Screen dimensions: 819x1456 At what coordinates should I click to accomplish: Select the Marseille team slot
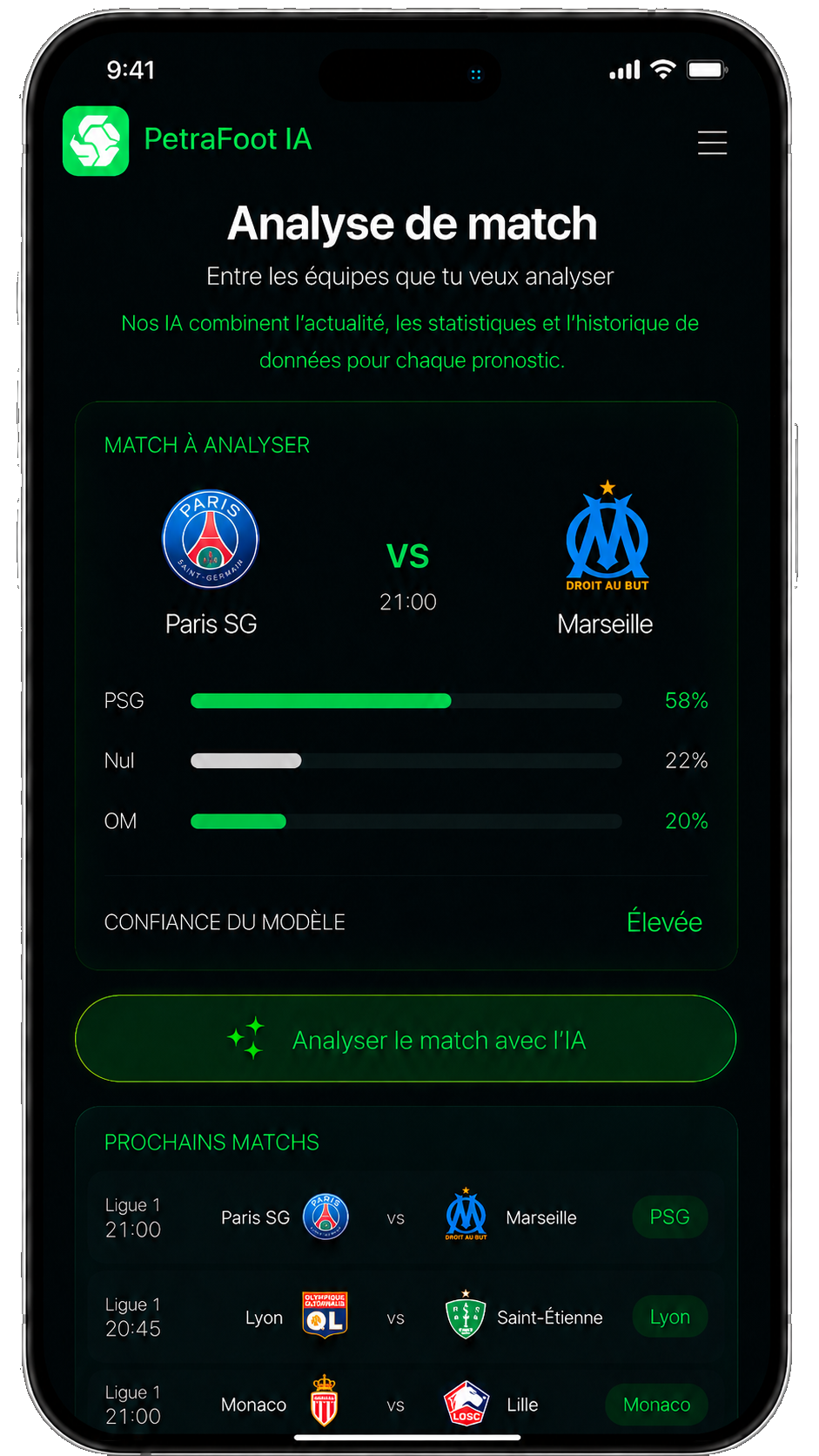point(606,559)
